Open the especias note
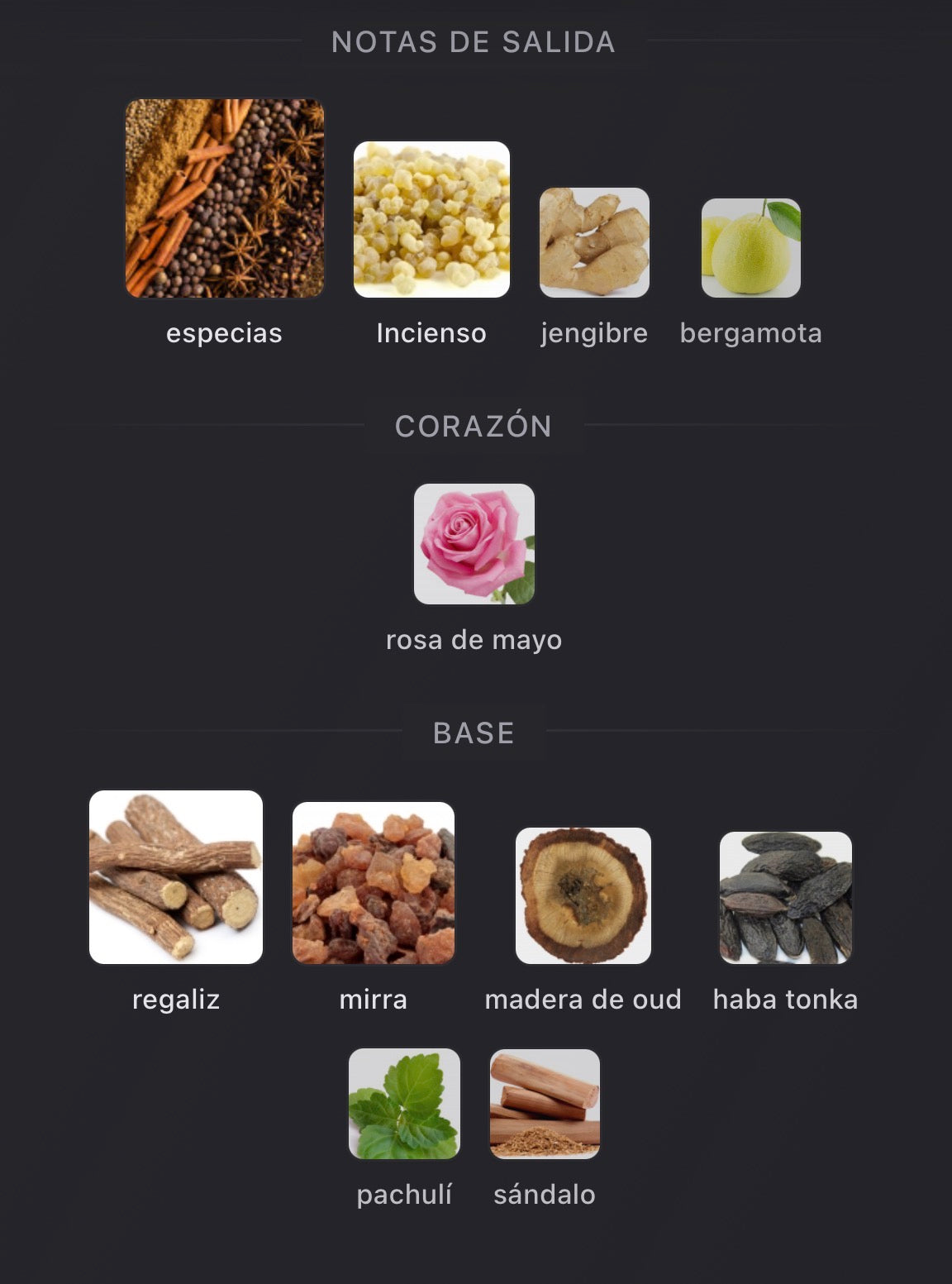Viewport: 952px width, 1284px height. 224,198
